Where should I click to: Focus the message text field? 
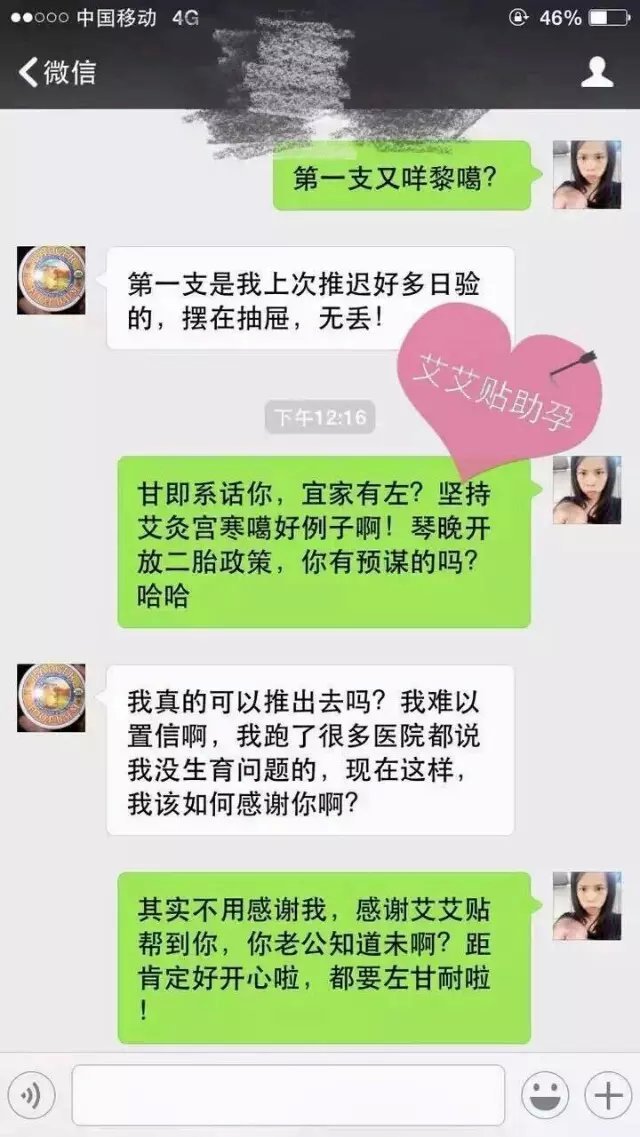288,1095
